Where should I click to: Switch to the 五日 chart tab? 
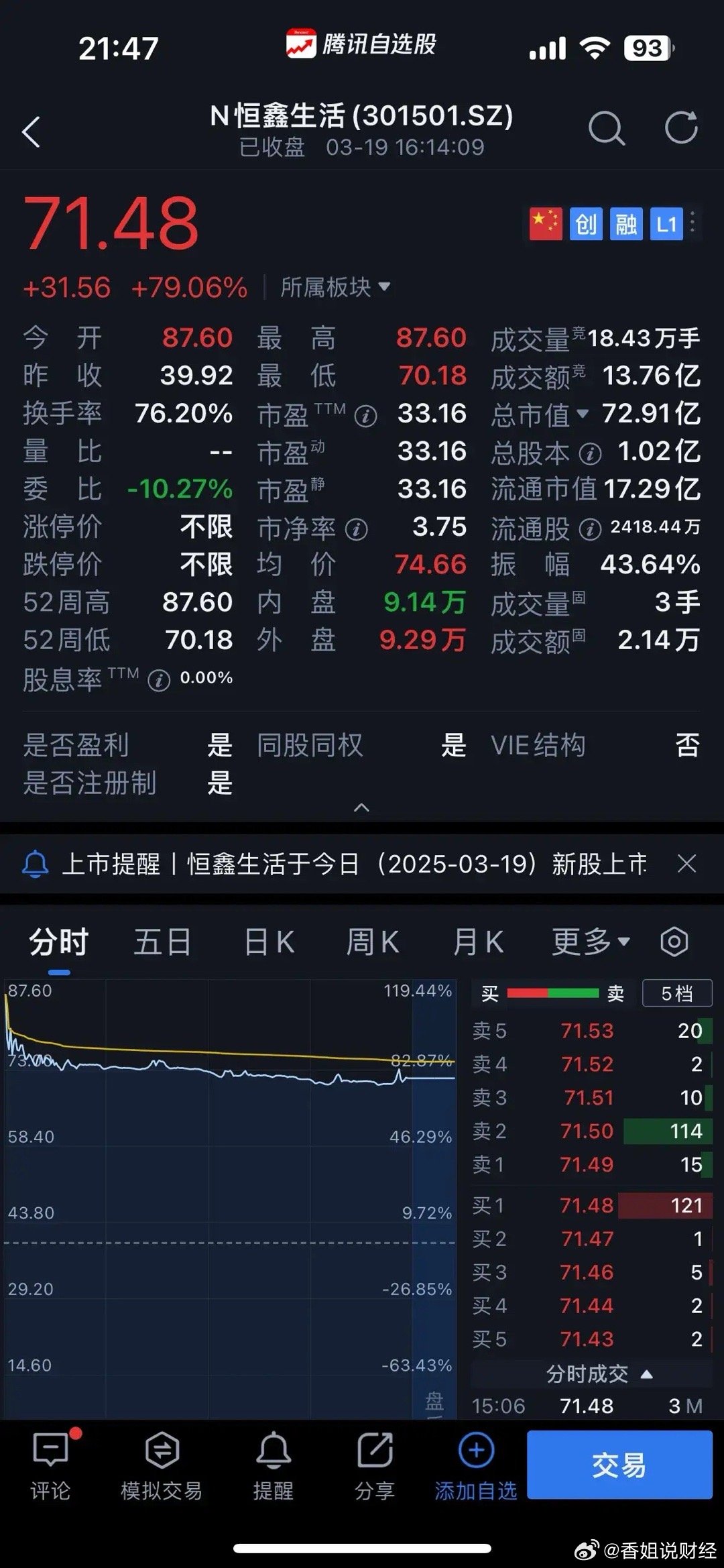pos(162,942)
